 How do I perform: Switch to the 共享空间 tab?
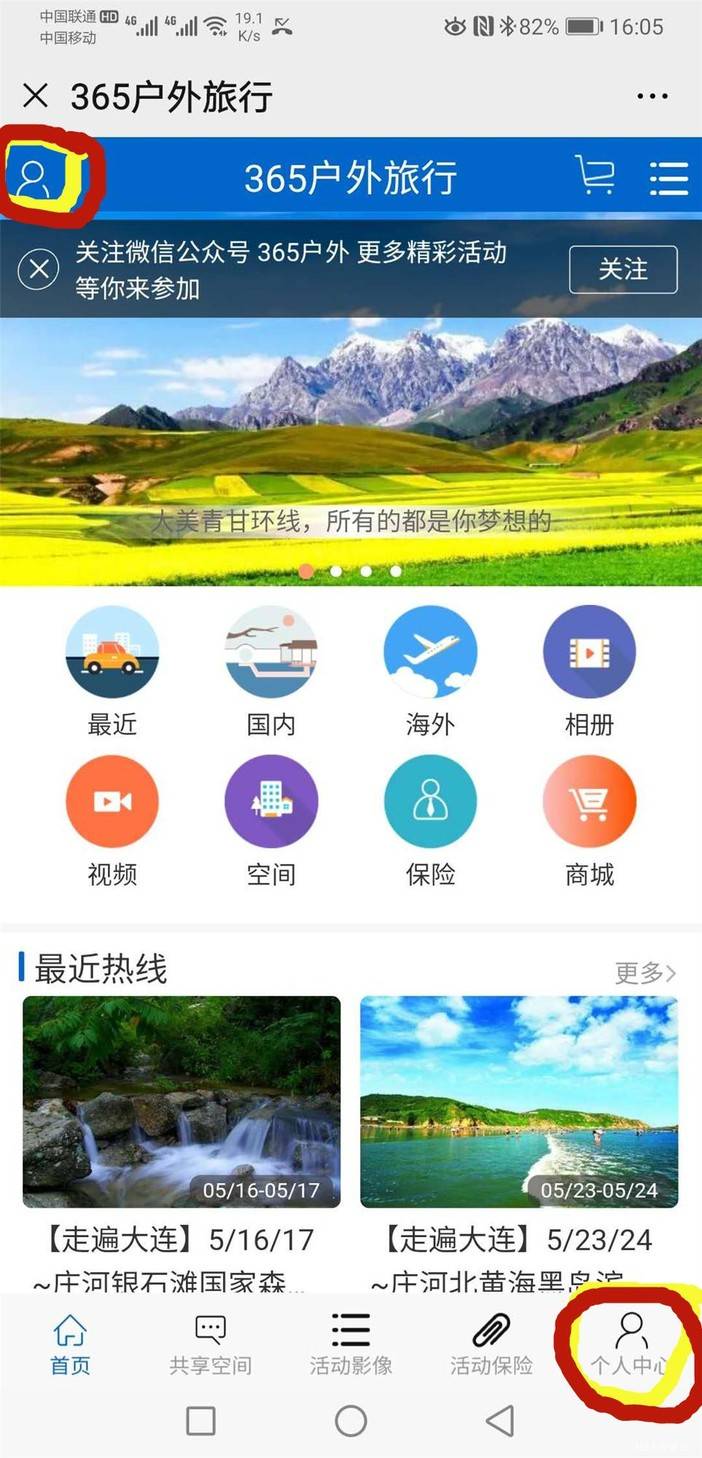tap(210, 1344)
